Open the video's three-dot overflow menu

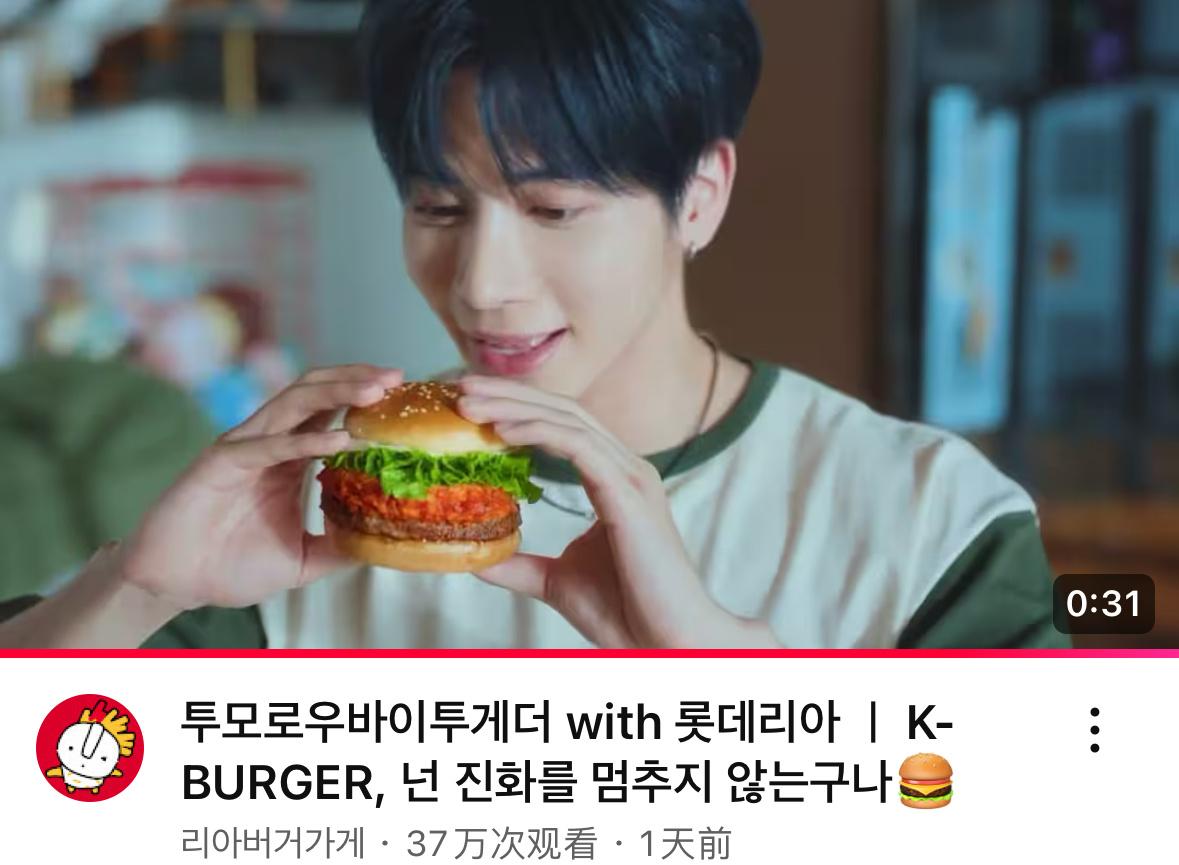pyautogui.click(x=1095, y=730)
